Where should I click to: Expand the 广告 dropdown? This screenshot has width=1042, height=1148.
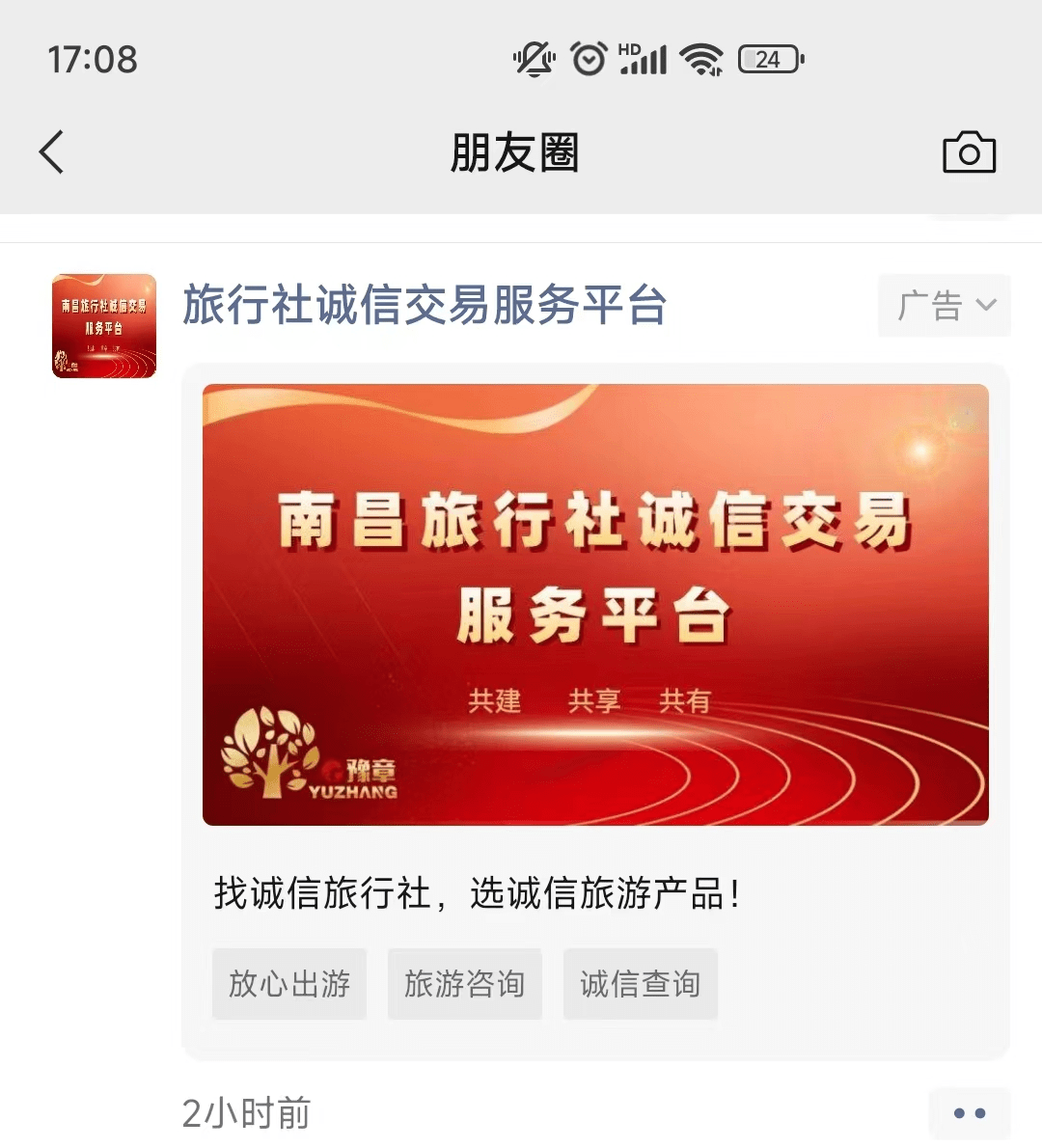pos(944,306)
